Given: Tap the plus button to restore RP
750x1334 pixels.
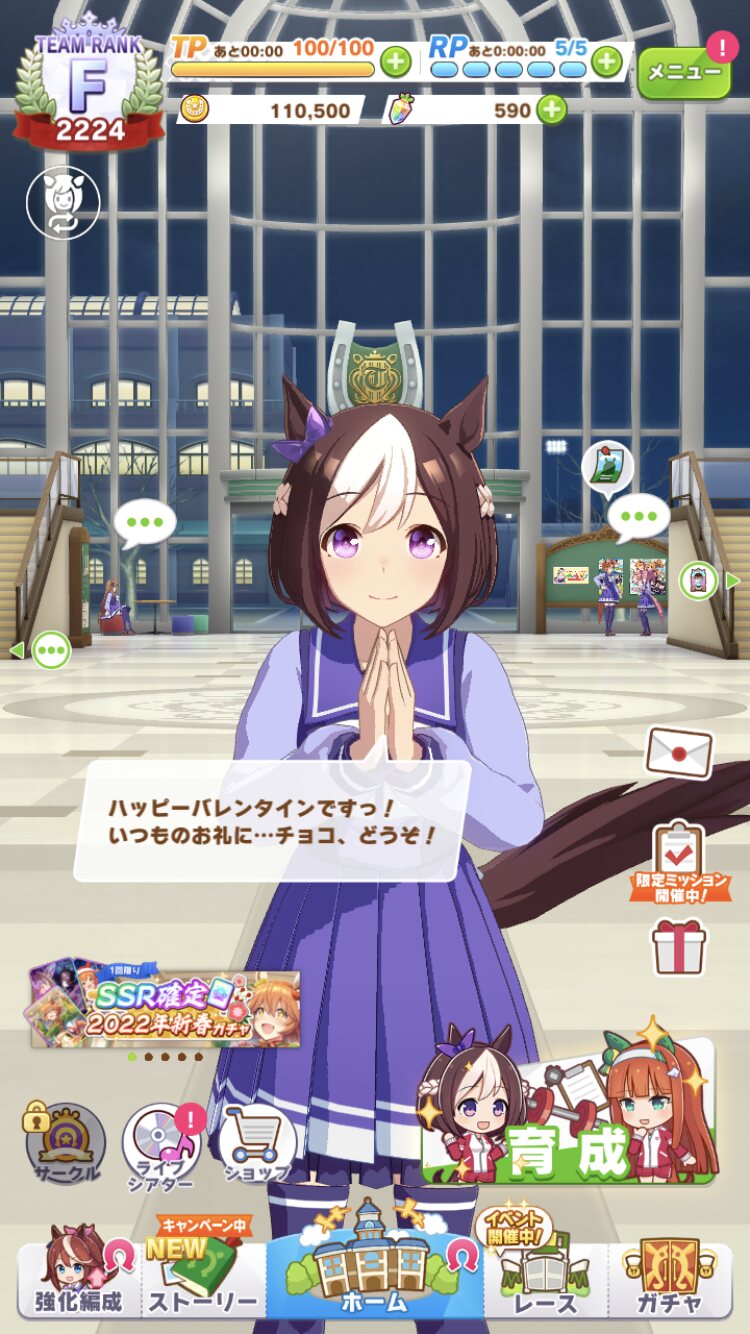Looking at the screenshot, I should tap(607, 62).
